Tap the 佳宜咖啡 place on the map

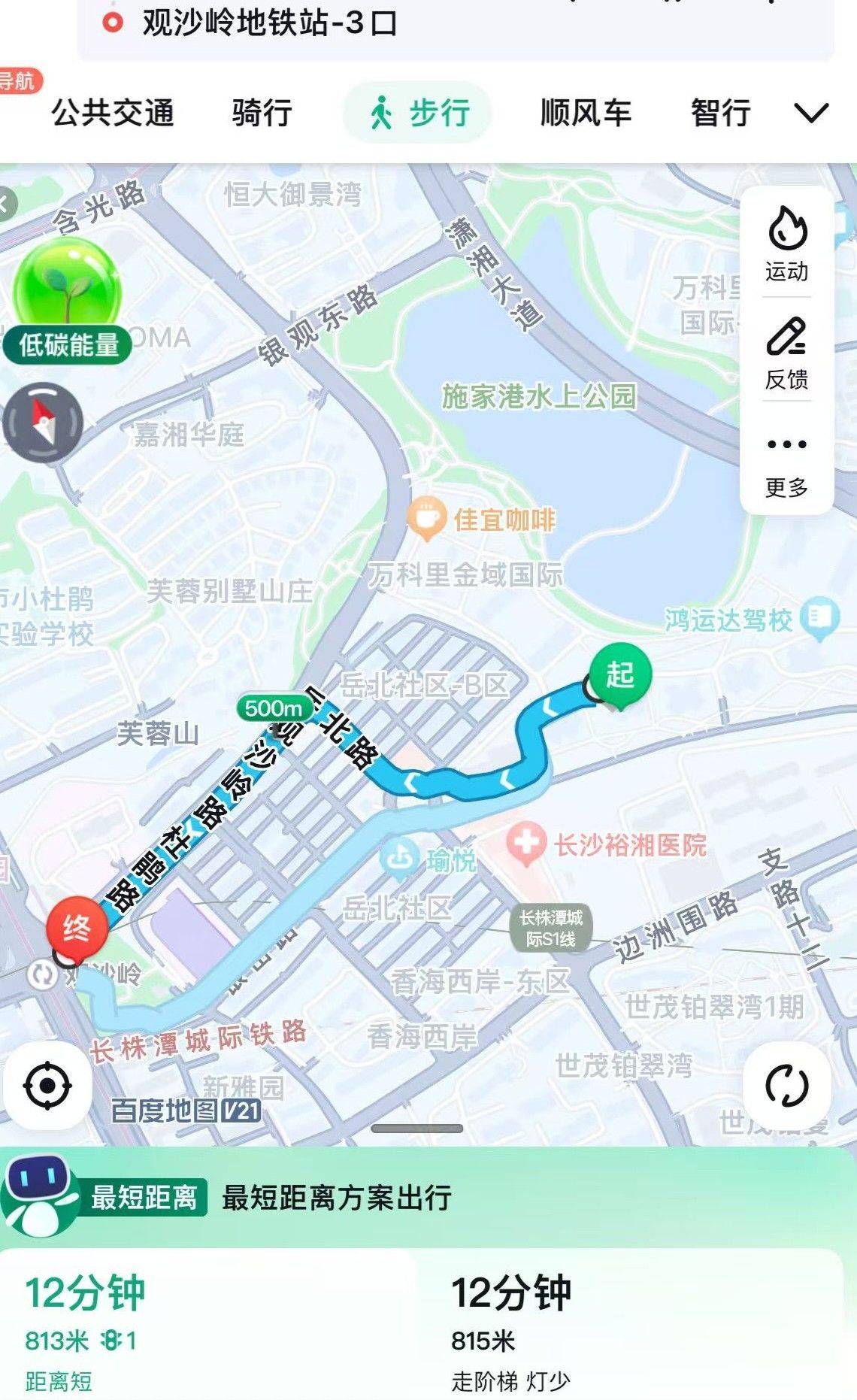click(427, 520)
